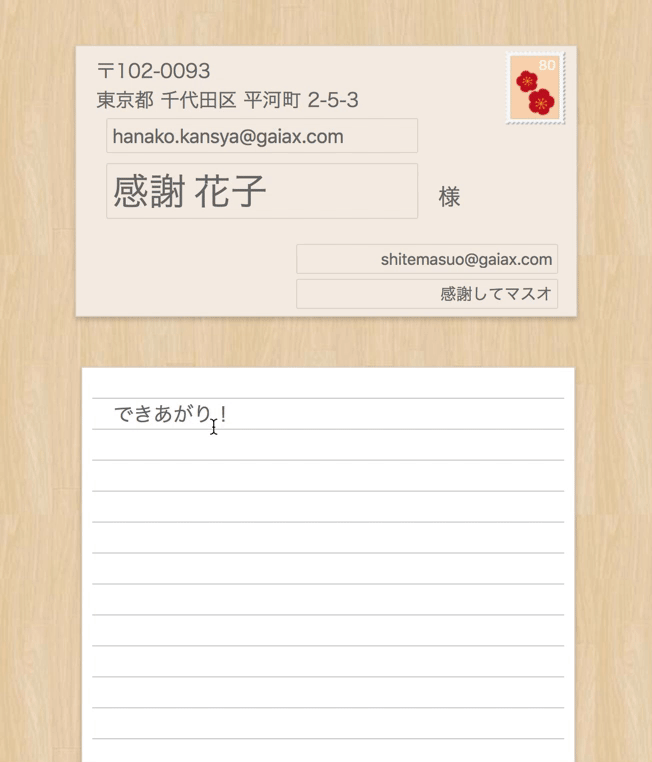Tap the recipient name field 感謝 花子
This screenshot has width=652, height=762.
coord(262,191)
